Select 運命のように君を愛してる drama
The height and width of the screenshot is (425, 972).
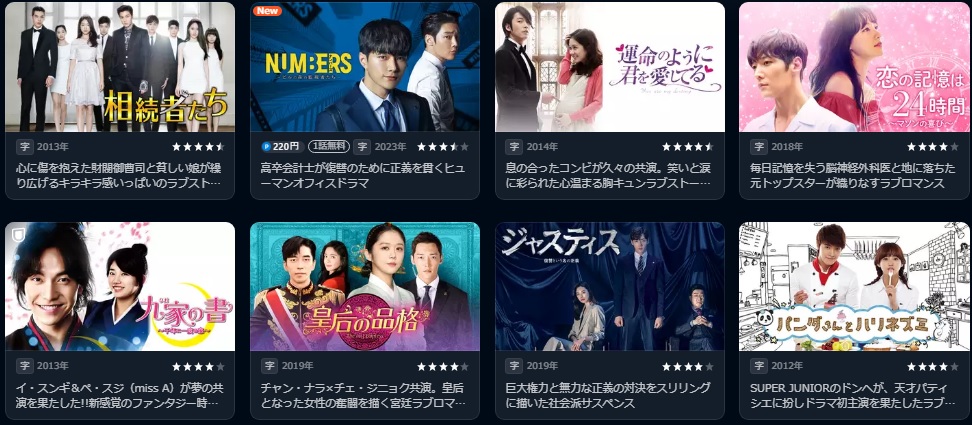(609, 67)
